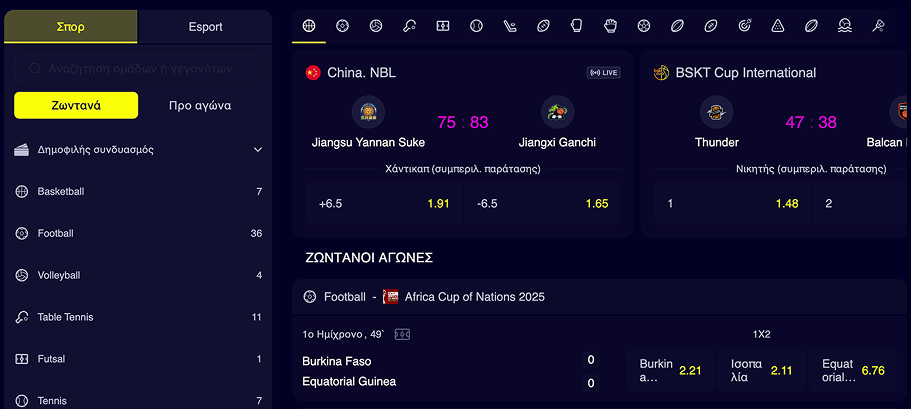The image size is (911, 409).
Task: Bet on Burkina Faso win at 2.21
Action: pos(671,370)
